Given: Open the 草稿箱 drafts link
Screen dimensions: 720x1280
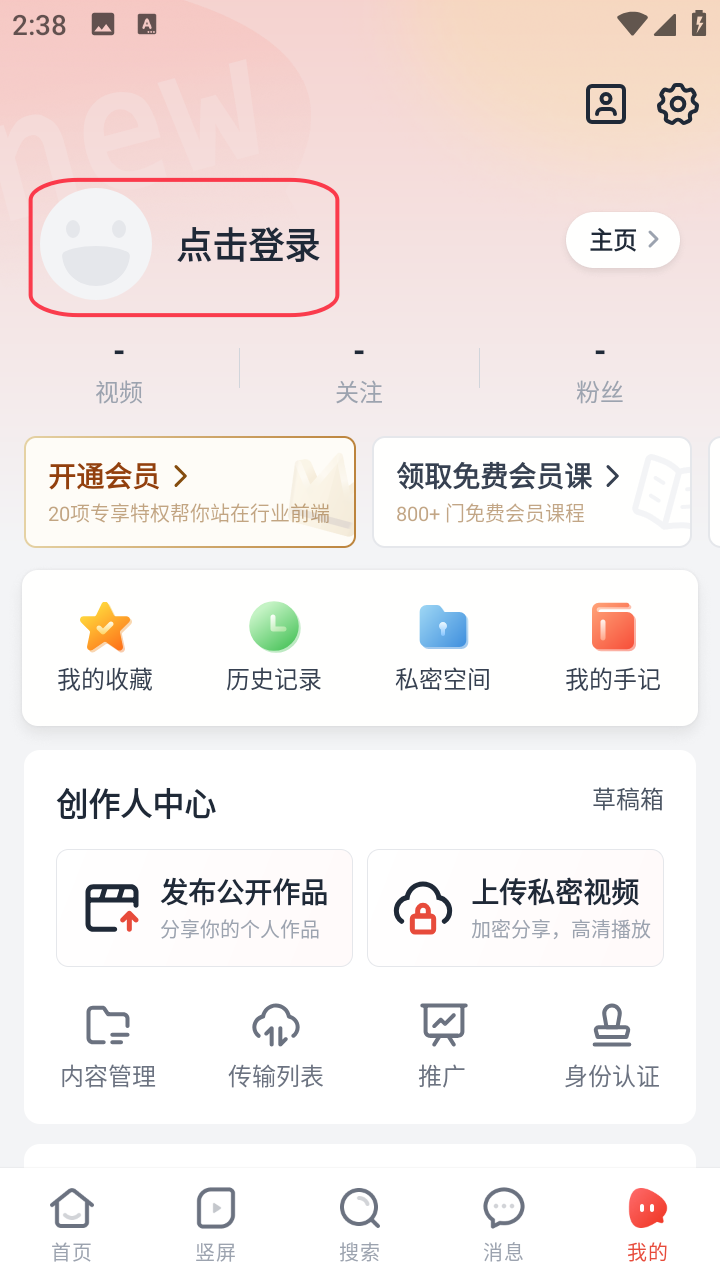Looking at the screenshot, I should (x=628, y=800).
